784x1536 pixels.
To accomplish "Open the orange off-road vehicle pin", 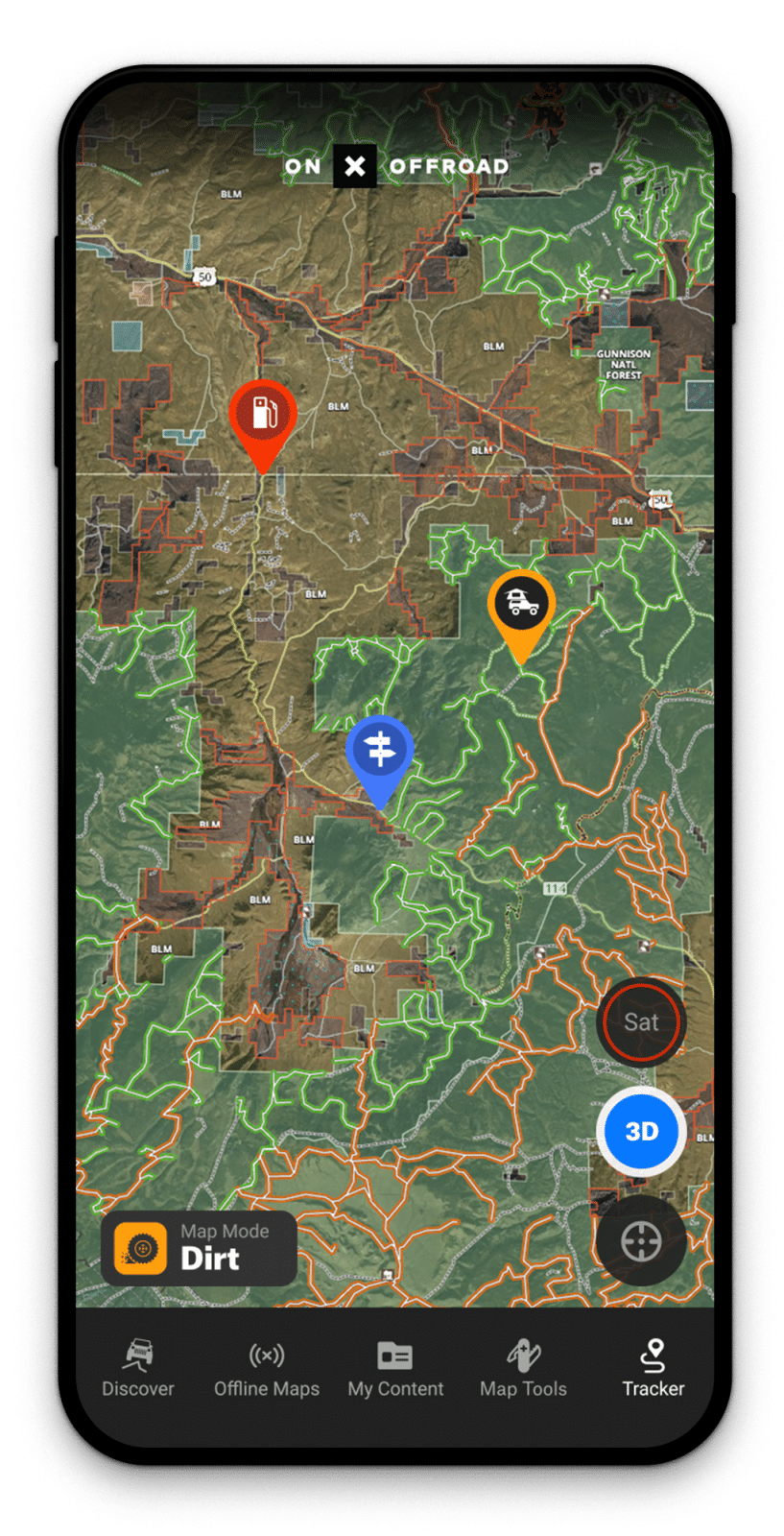I will coord(521,607).
